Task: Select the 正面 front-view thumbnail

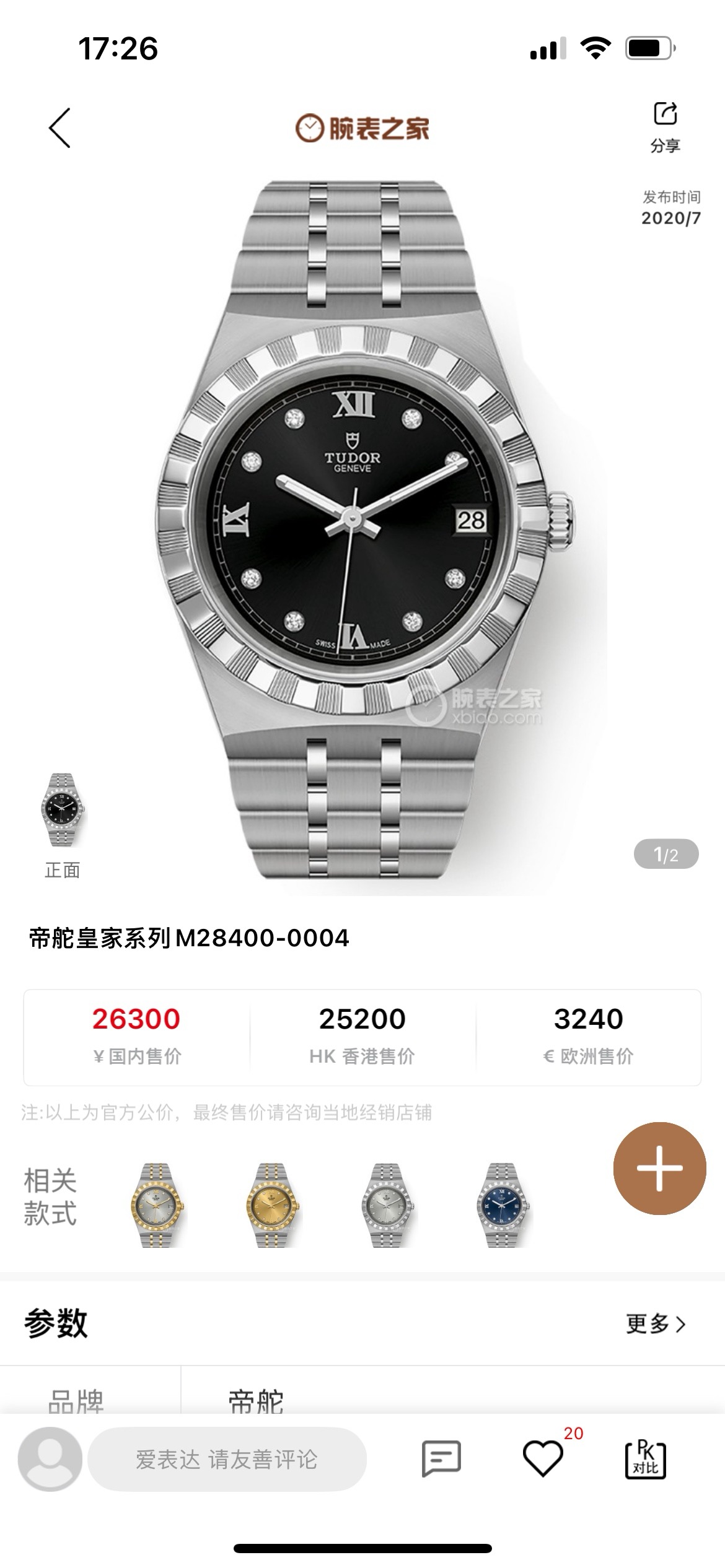Action: (x=62, y=811)
